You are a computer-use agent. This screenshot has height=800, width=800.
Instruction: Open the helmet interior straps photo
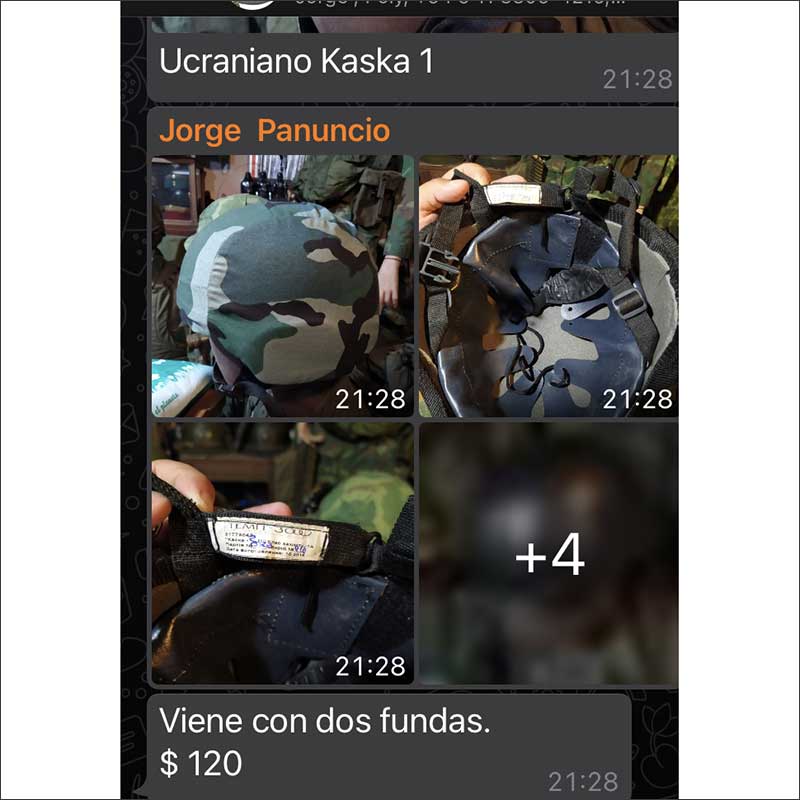tap(548, 285)
